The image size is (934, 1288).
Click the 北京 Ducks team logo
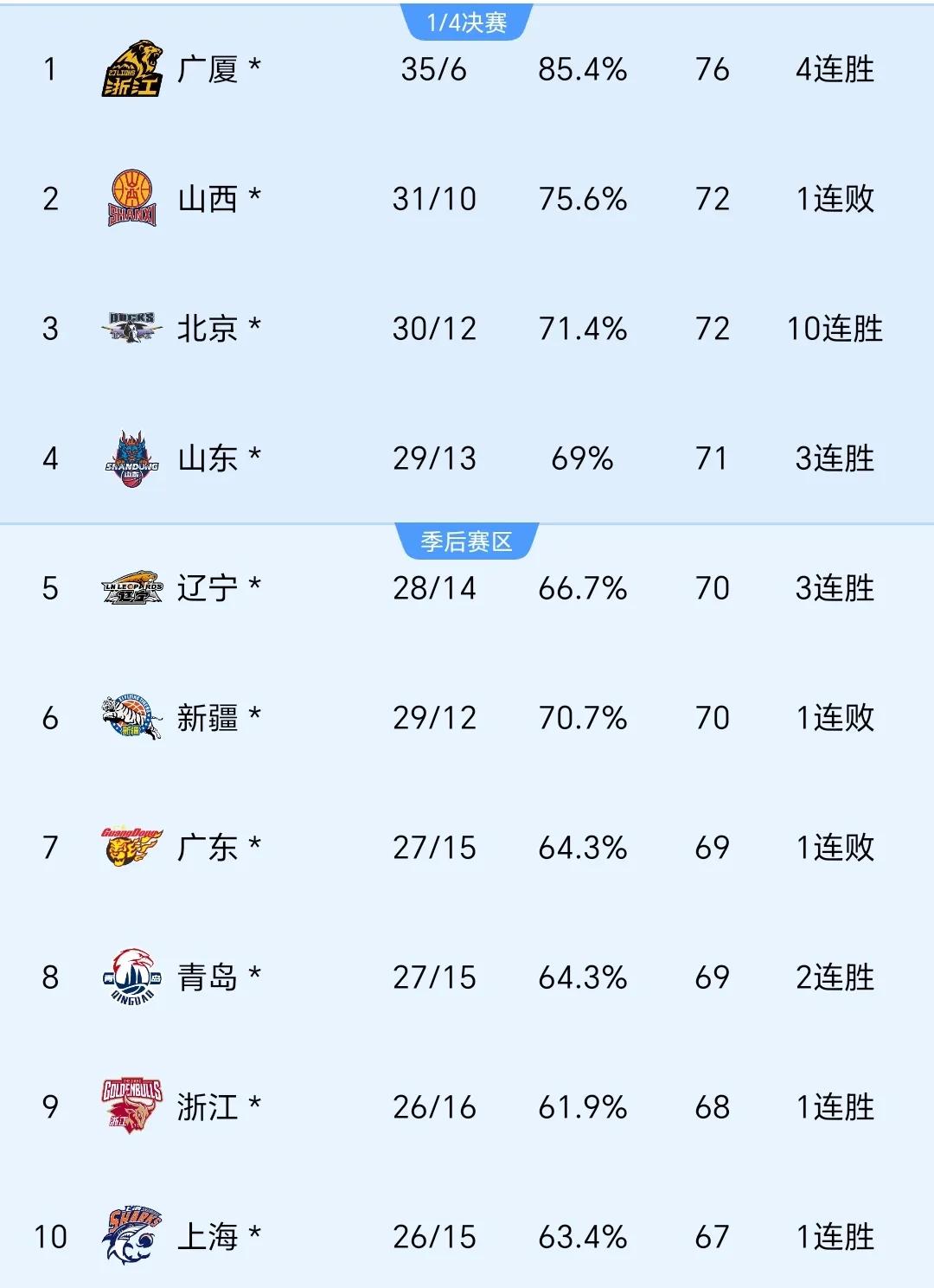tap(131, 327)
